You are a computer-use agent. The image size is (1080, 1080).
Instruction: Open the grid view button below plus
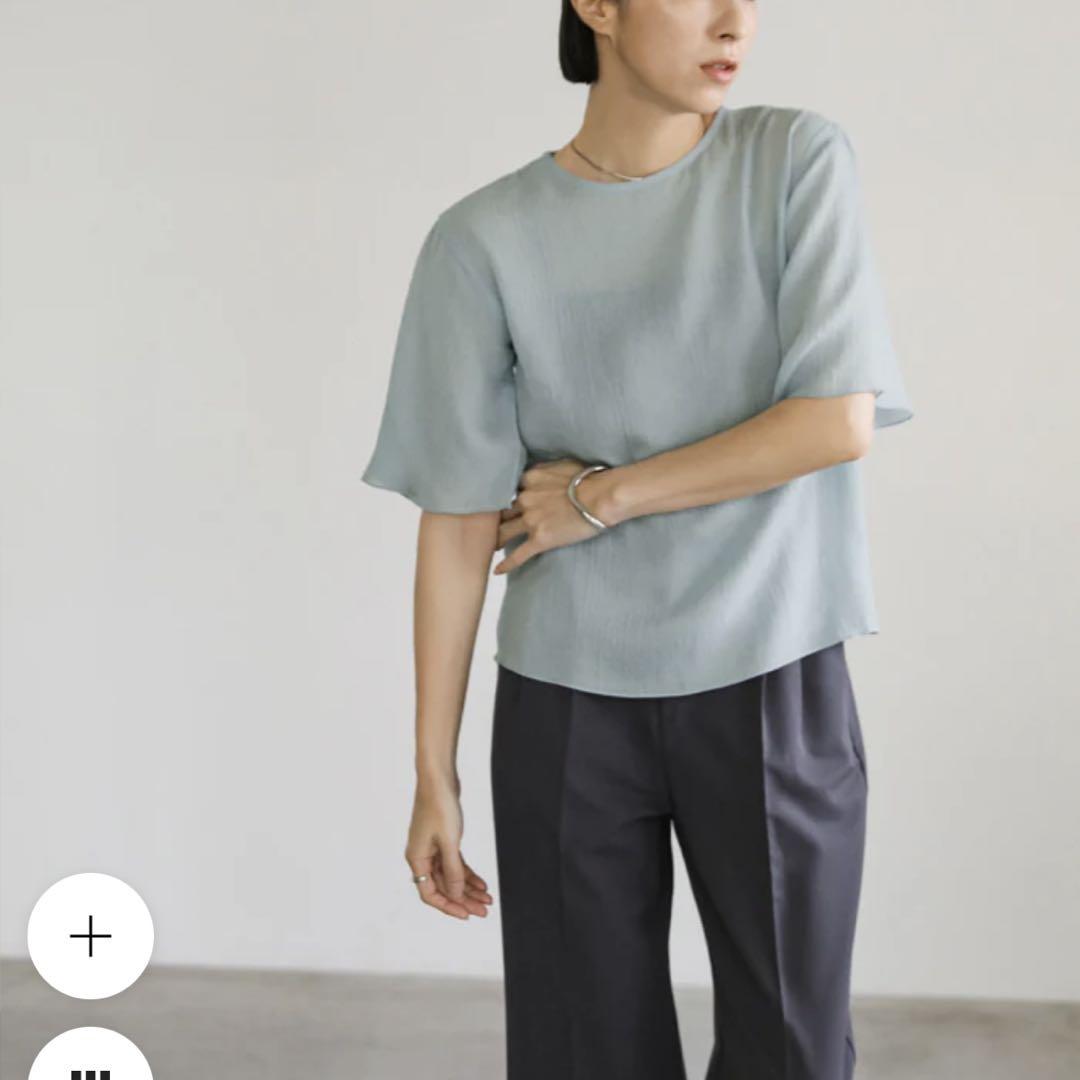tap(90, 1062)
